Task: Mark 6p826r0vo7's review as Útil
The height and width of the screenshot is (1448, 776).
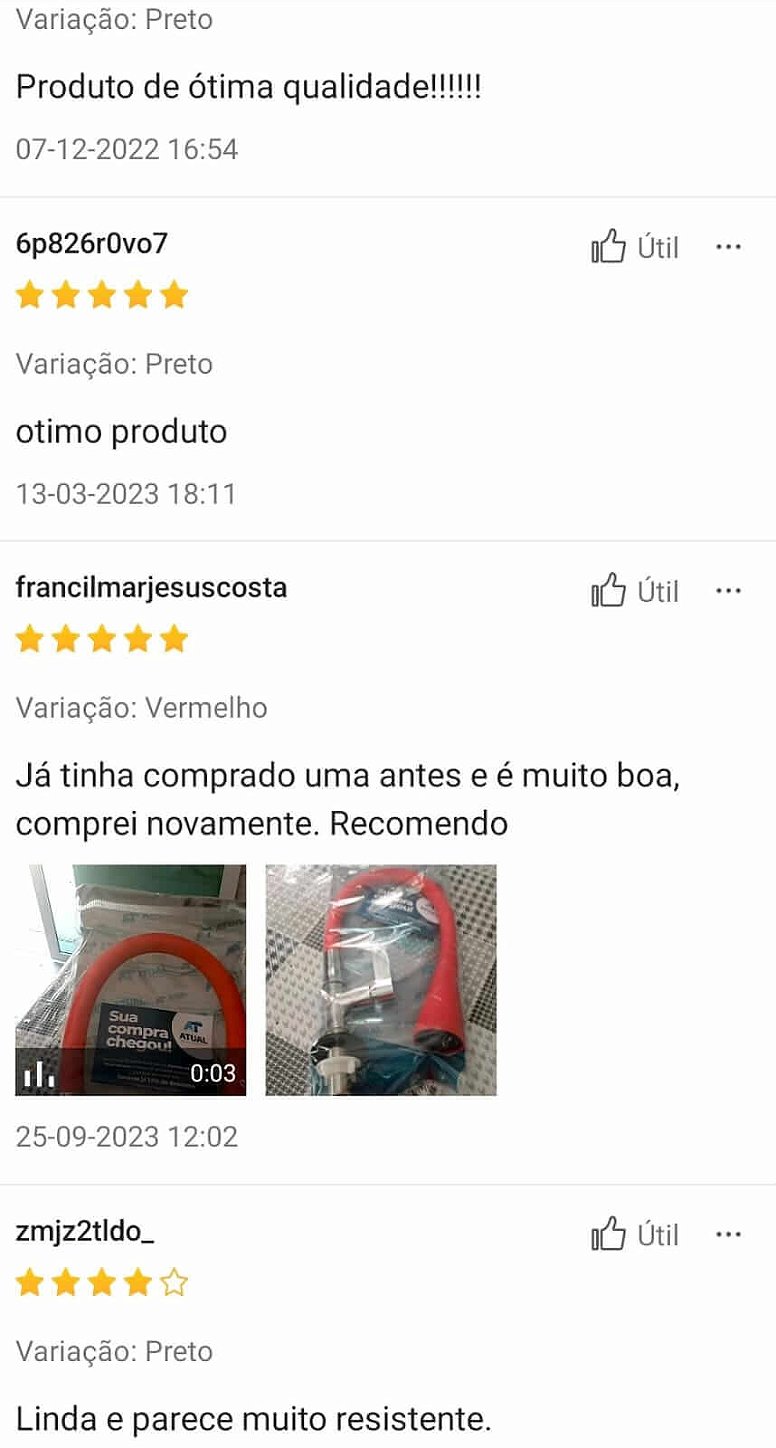Action: 634,247
